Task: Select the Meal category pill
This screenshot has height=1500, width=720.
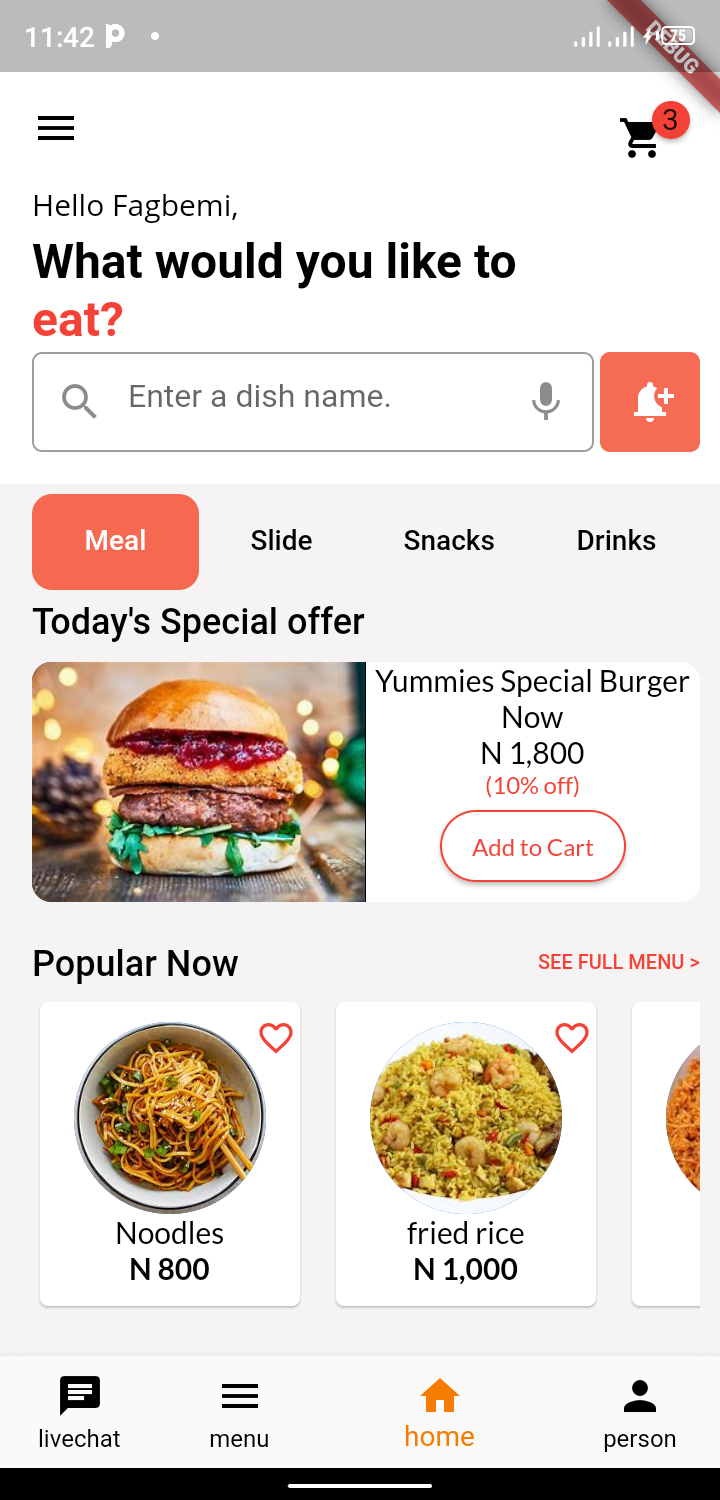Action: pos(115,541)
